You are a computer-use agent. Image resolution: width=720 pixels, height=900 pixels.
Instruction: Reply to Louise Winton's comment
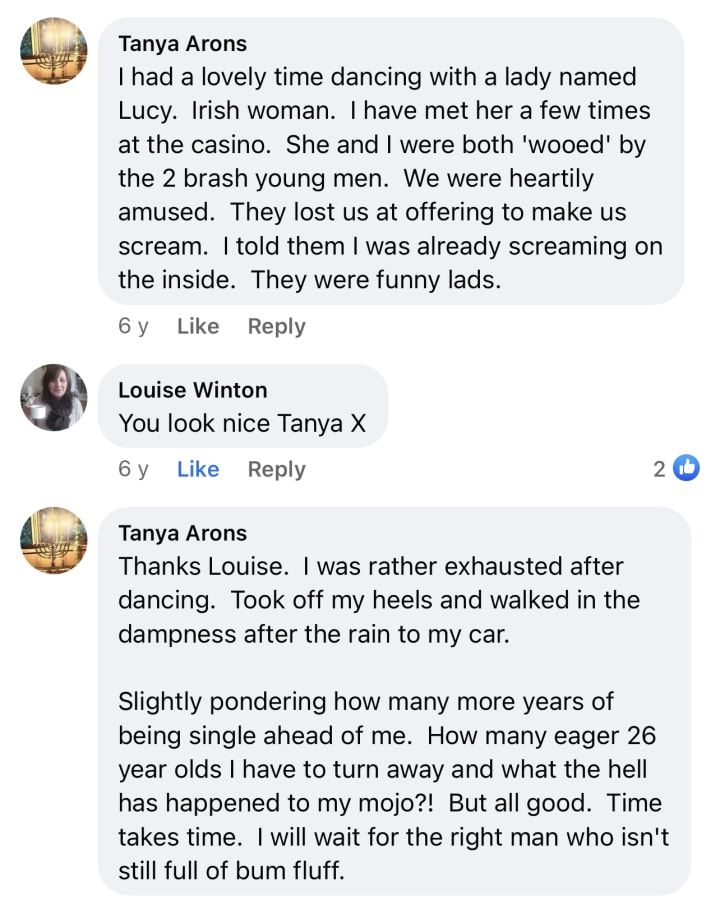coord(277,469)
